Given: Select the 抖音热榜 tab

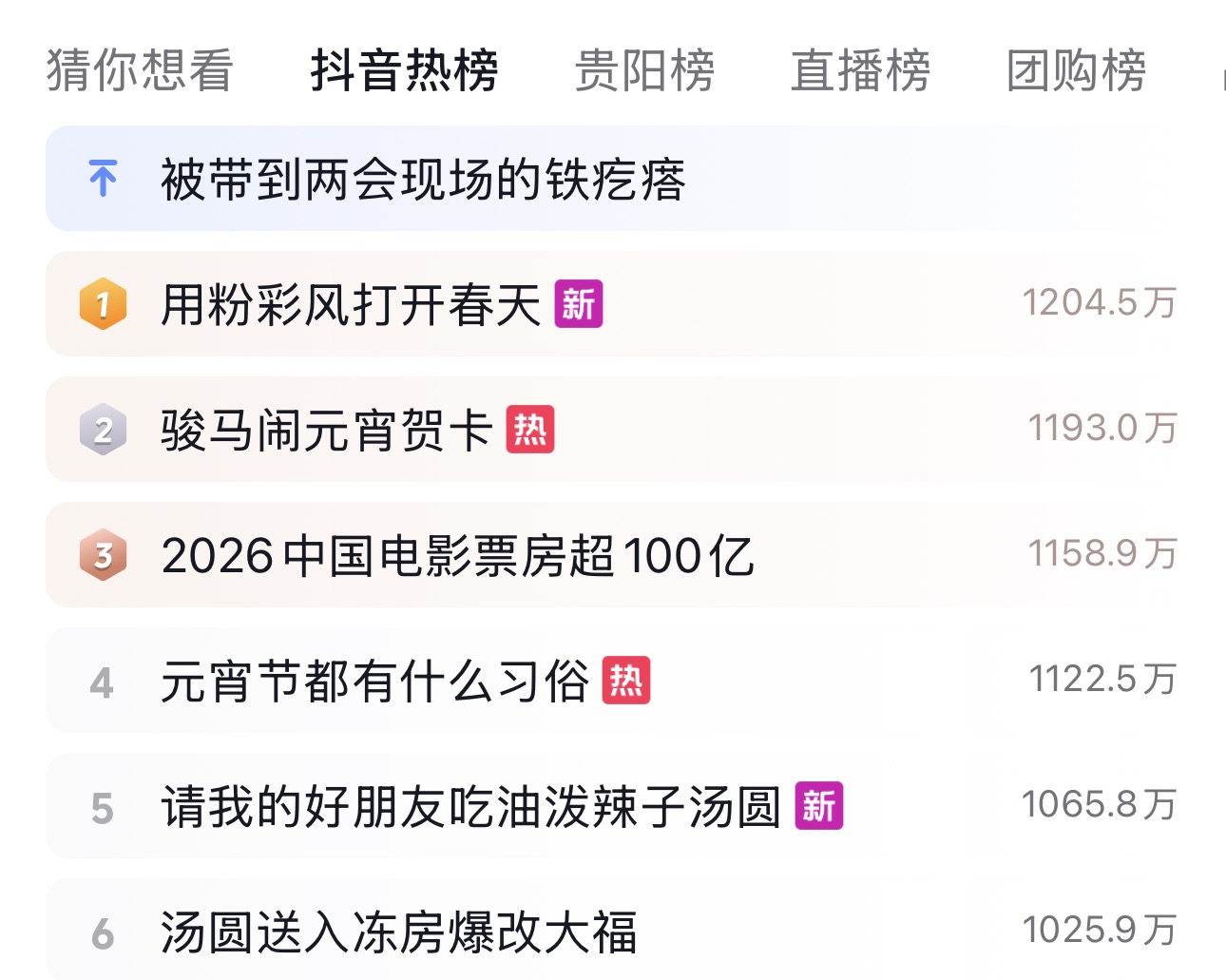Looking at the screenshot, I should coord(404,70).
